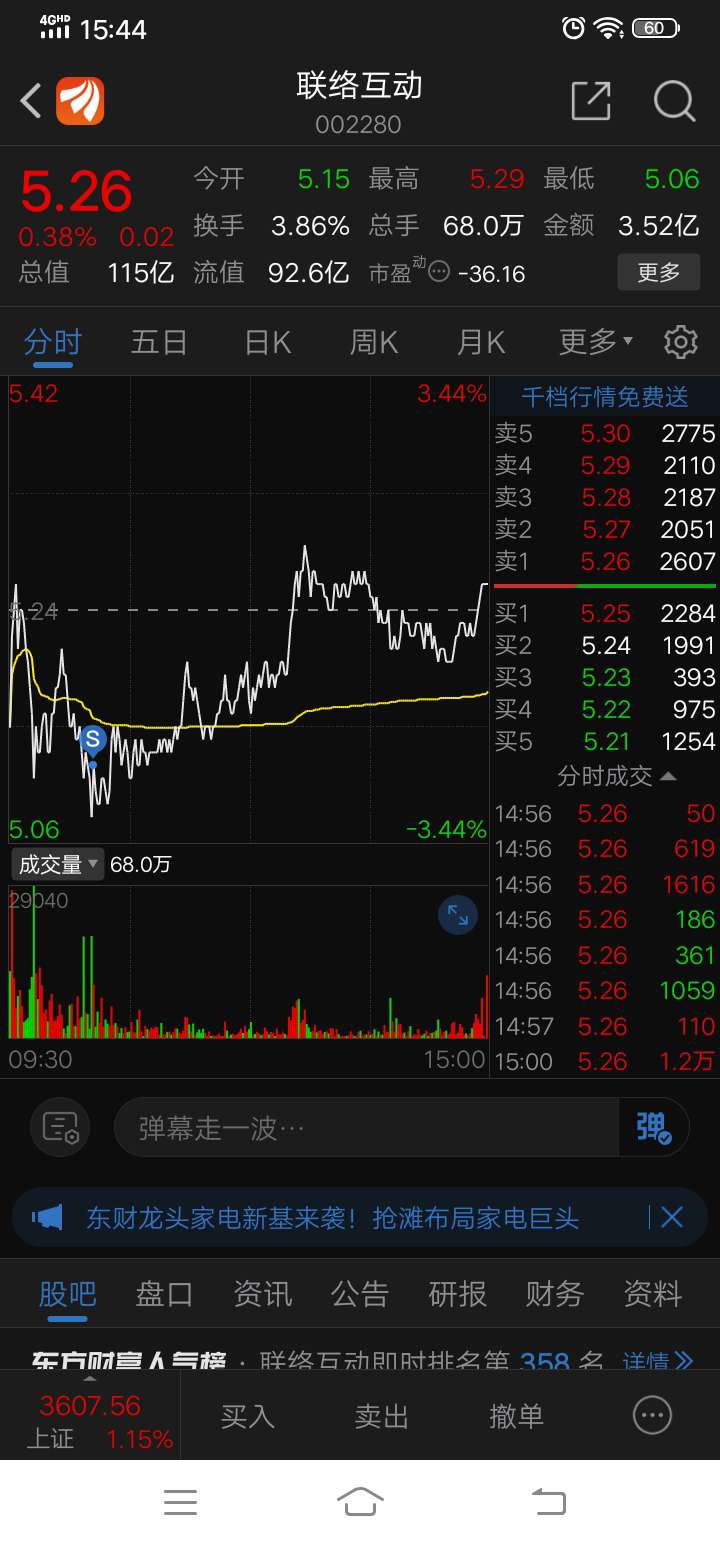Tap the 更多 button beside 市盈
Viewport: 720px width, 1544px height.
coord(658,272)
